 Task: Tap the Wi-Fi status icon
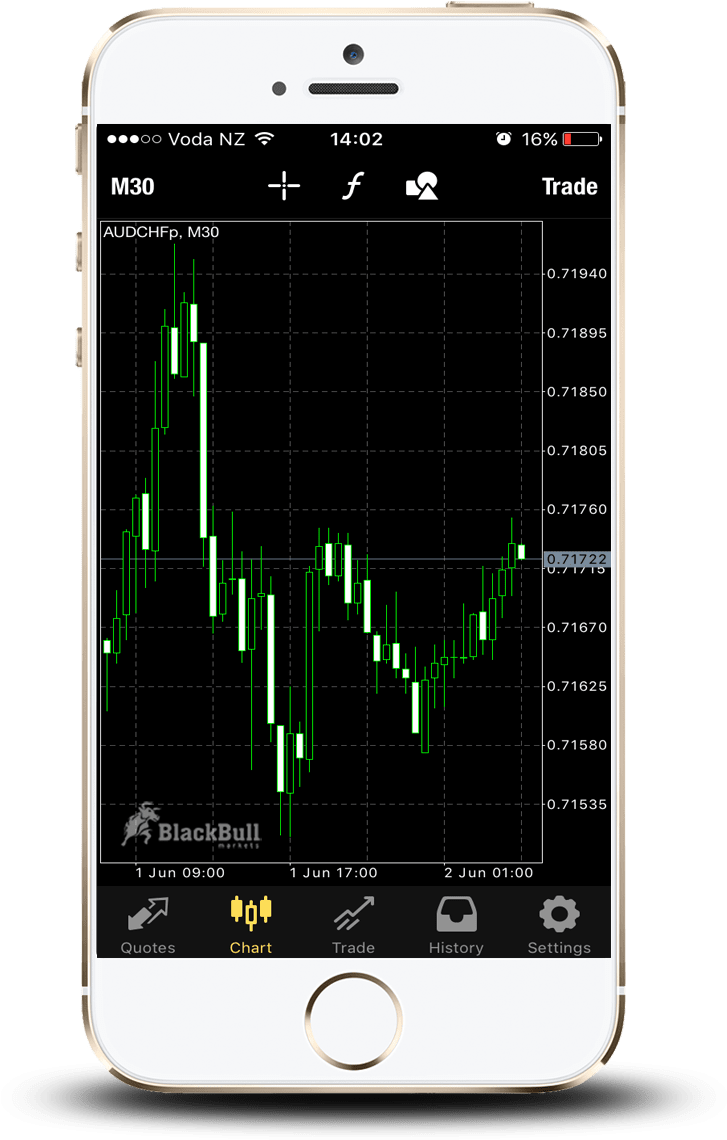265,139
